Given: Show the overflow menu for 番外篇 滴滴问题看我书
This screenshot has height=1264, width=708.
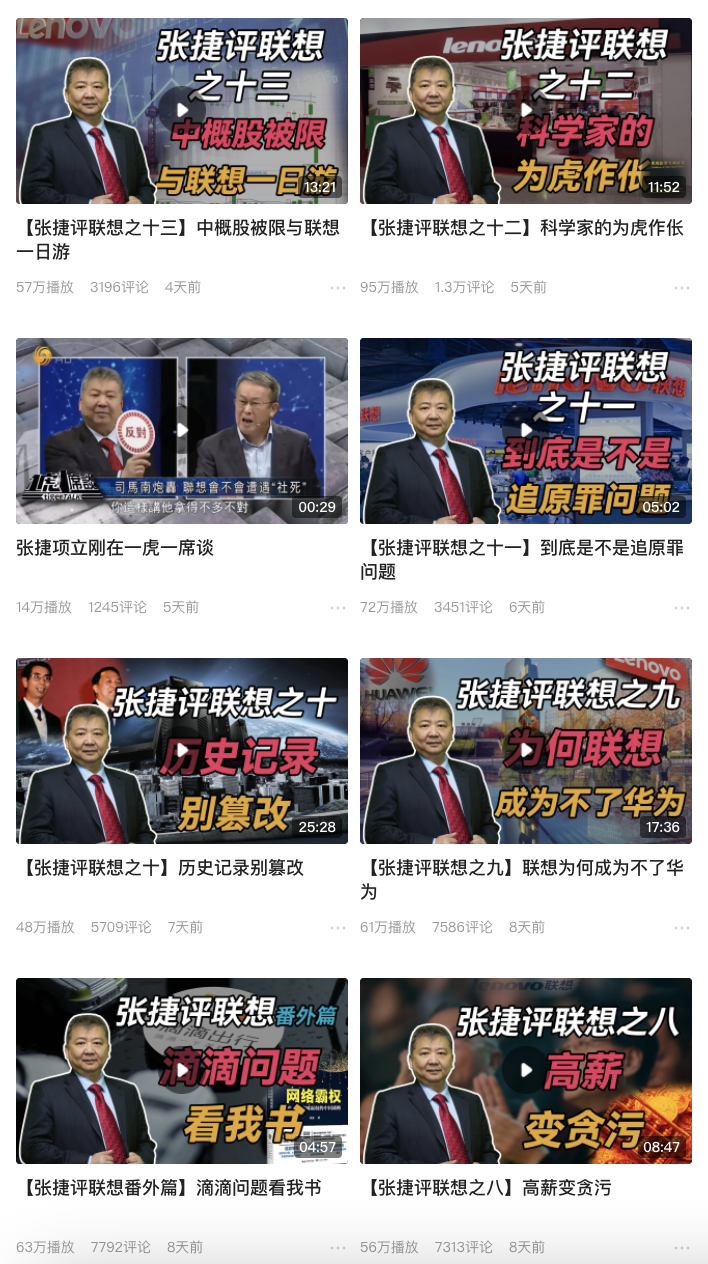Looking at the screenshot, I should [338, 1248].
